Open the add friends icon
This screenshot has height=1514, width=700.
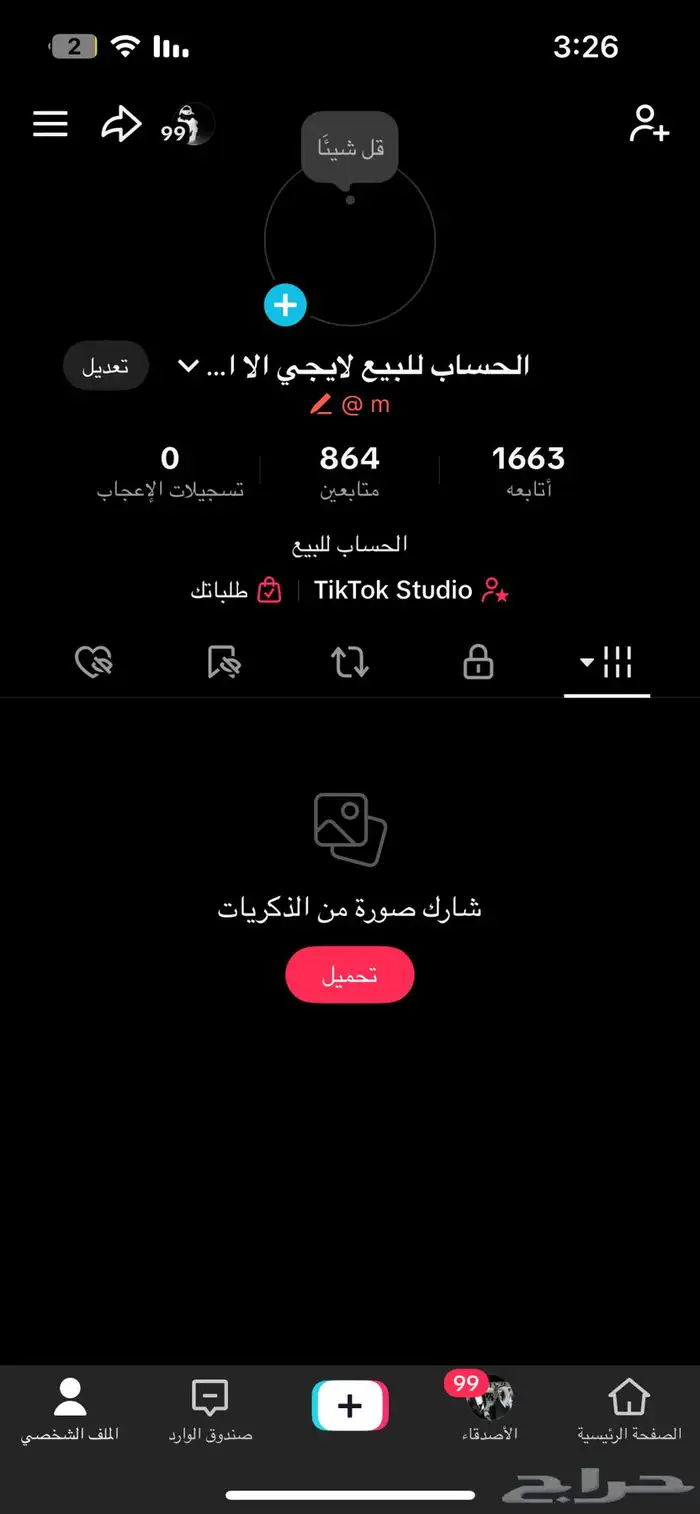click(648, 124)
